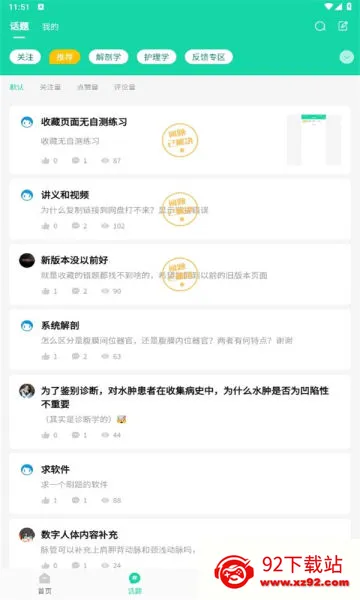Select the 解剖学 chip
The width and height of the screenshot is (360, 600).
coord(108,57)
